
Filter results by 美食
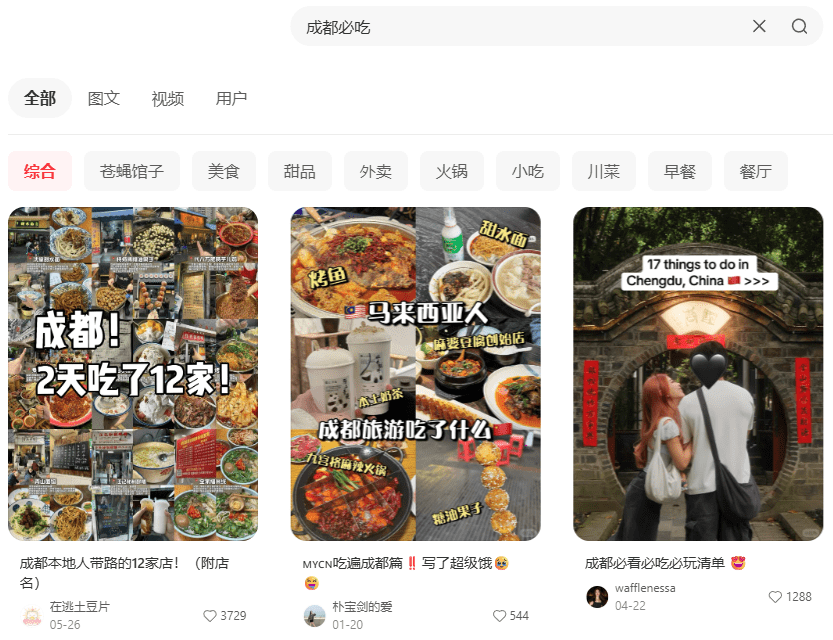(224, 171)
